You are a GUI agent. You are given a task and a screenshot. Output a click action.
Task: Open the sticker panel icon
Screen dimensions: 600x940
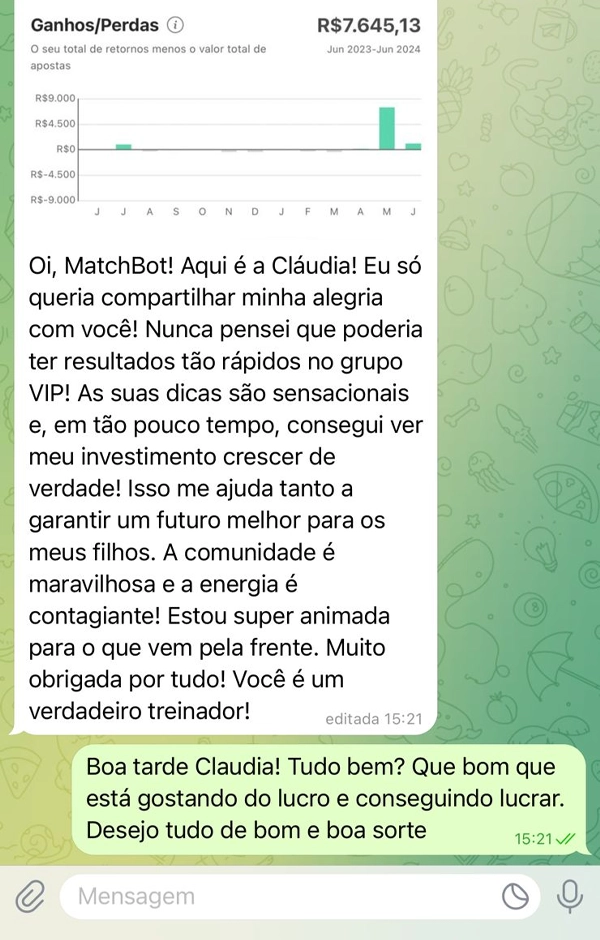pyautogui.click(x=515, y=897)
